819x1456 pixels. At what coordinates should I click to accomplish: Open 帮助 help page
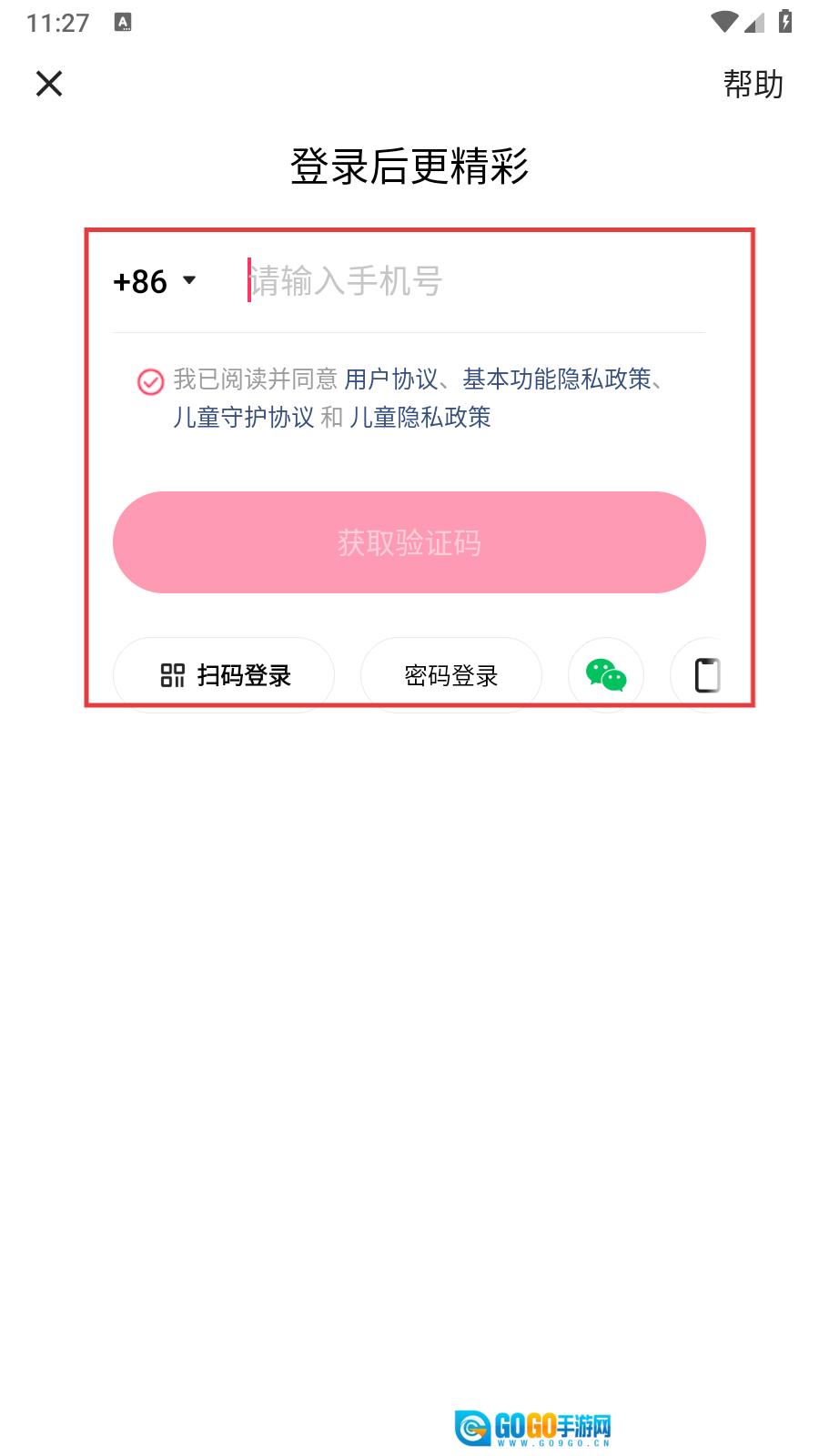(x=753, y=85)
